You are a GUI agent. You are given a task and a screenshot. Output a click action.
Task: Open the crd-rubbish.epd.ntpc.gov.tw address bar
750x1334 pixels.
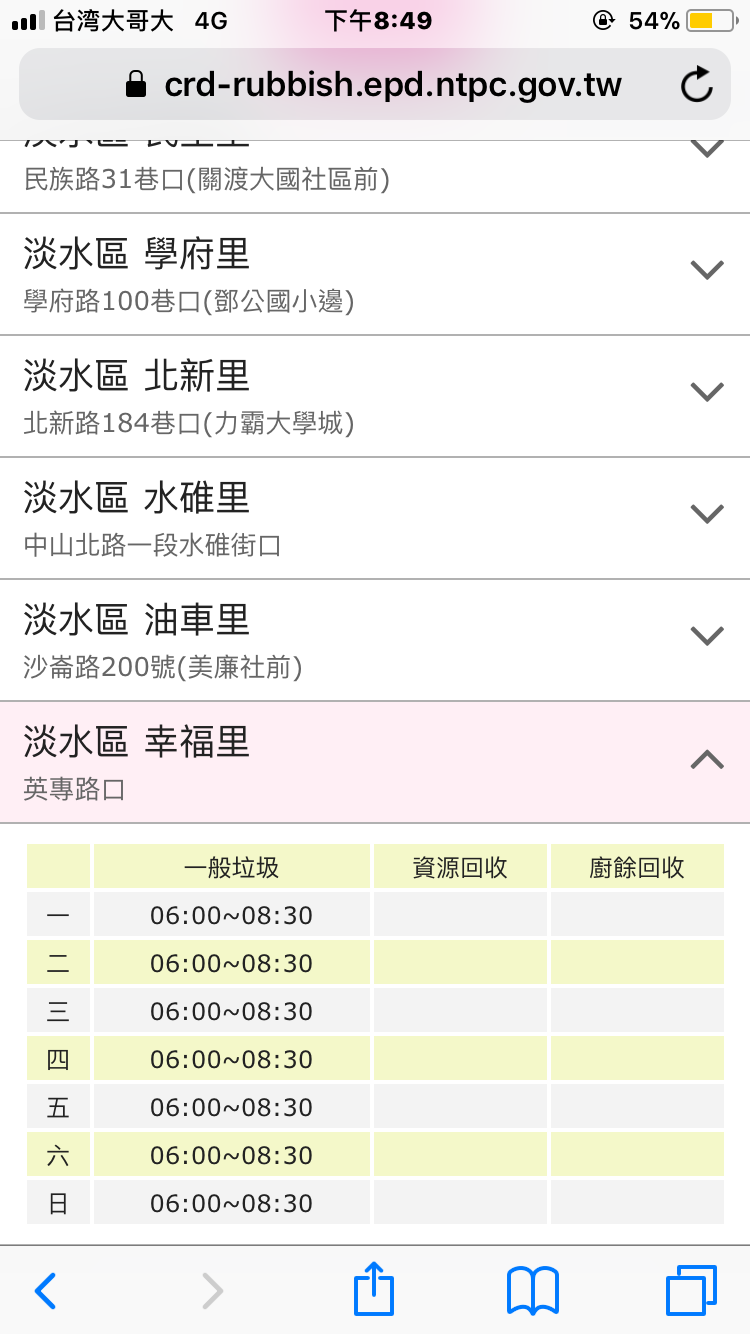(x=375, y=85)
